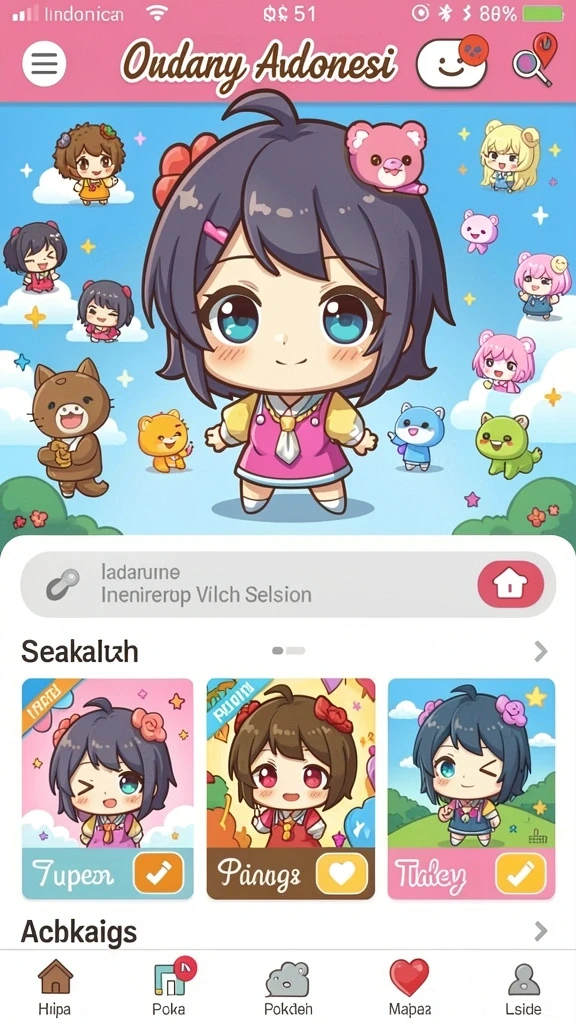This screenshot has height=1024, width=576.
Task: Expand the Acbkaigs section arrow
Action: click(x=540, y=931)
